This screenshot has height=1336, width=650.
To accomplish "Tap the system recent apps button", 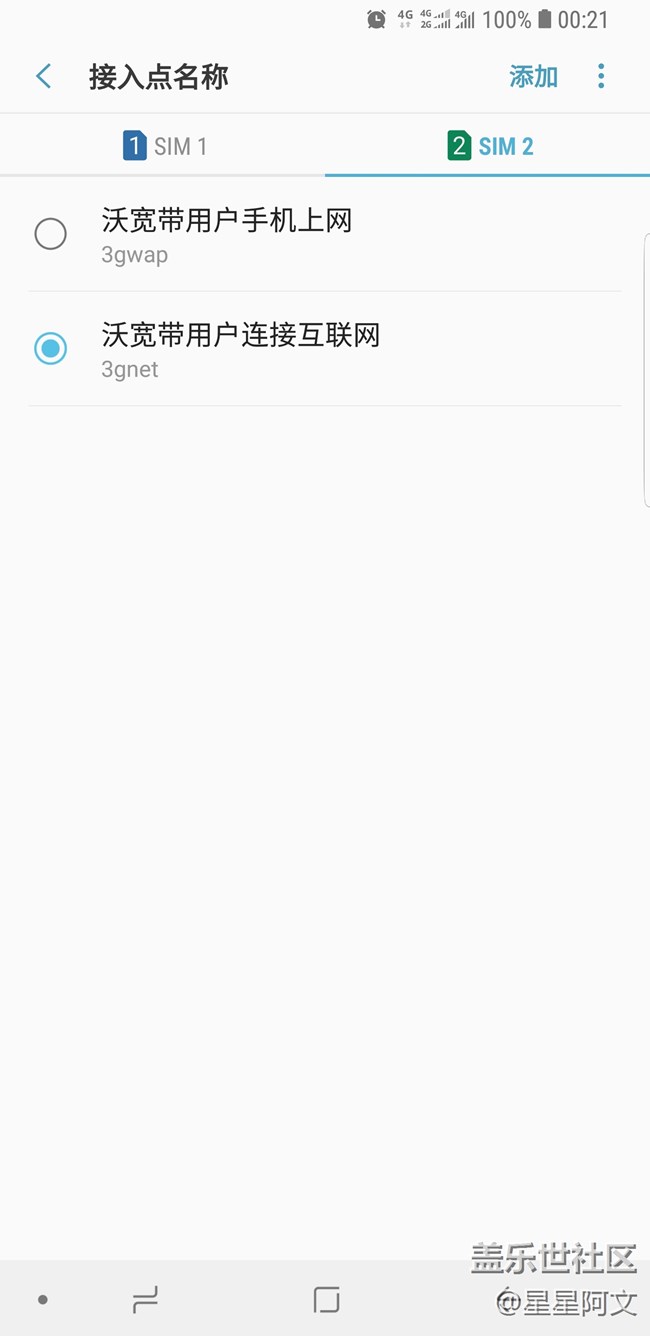I will (146, 1300).
